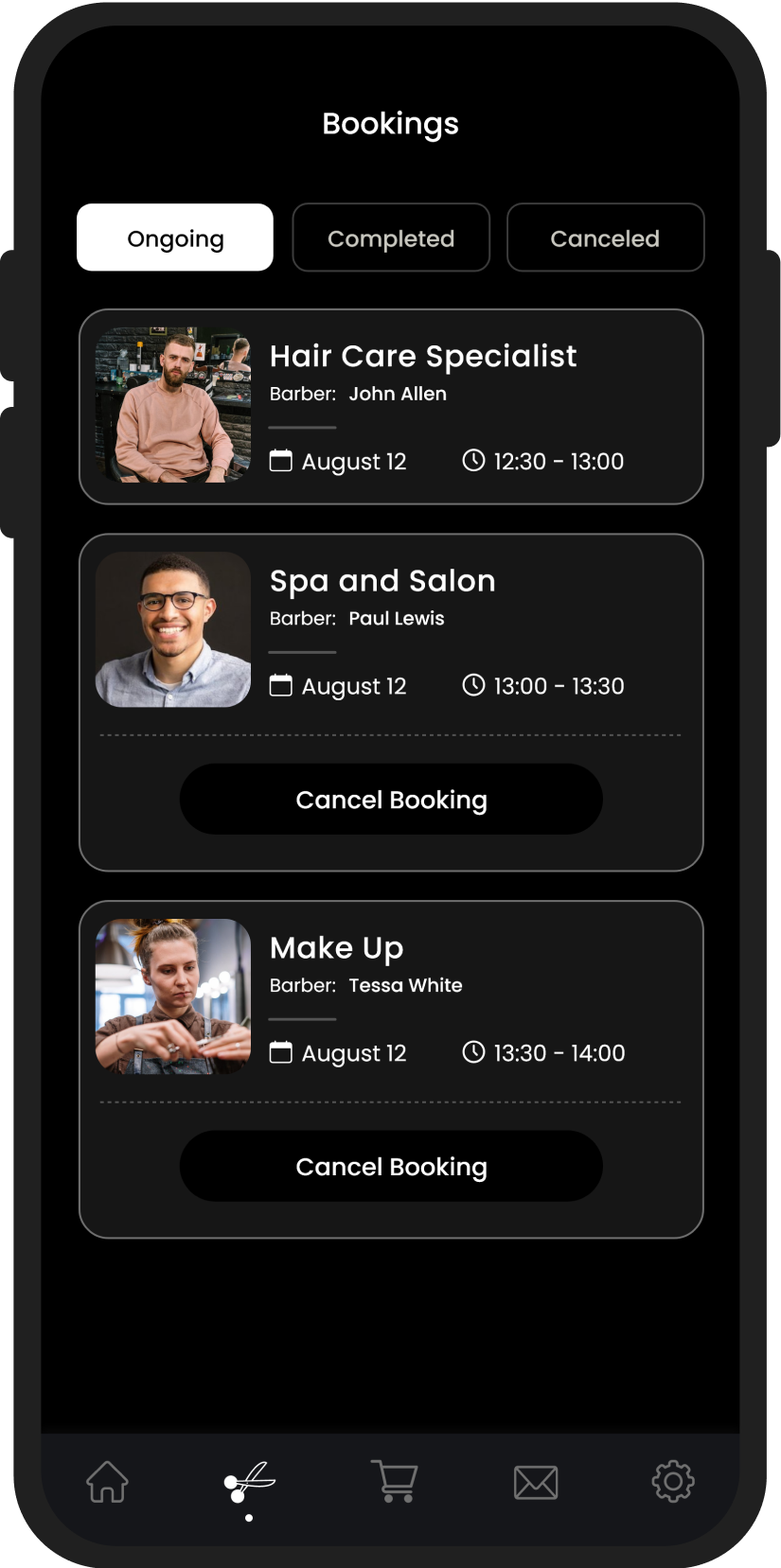Cancel the Make Up booking
The image size is (781, 1568).
click(391, 1167)
